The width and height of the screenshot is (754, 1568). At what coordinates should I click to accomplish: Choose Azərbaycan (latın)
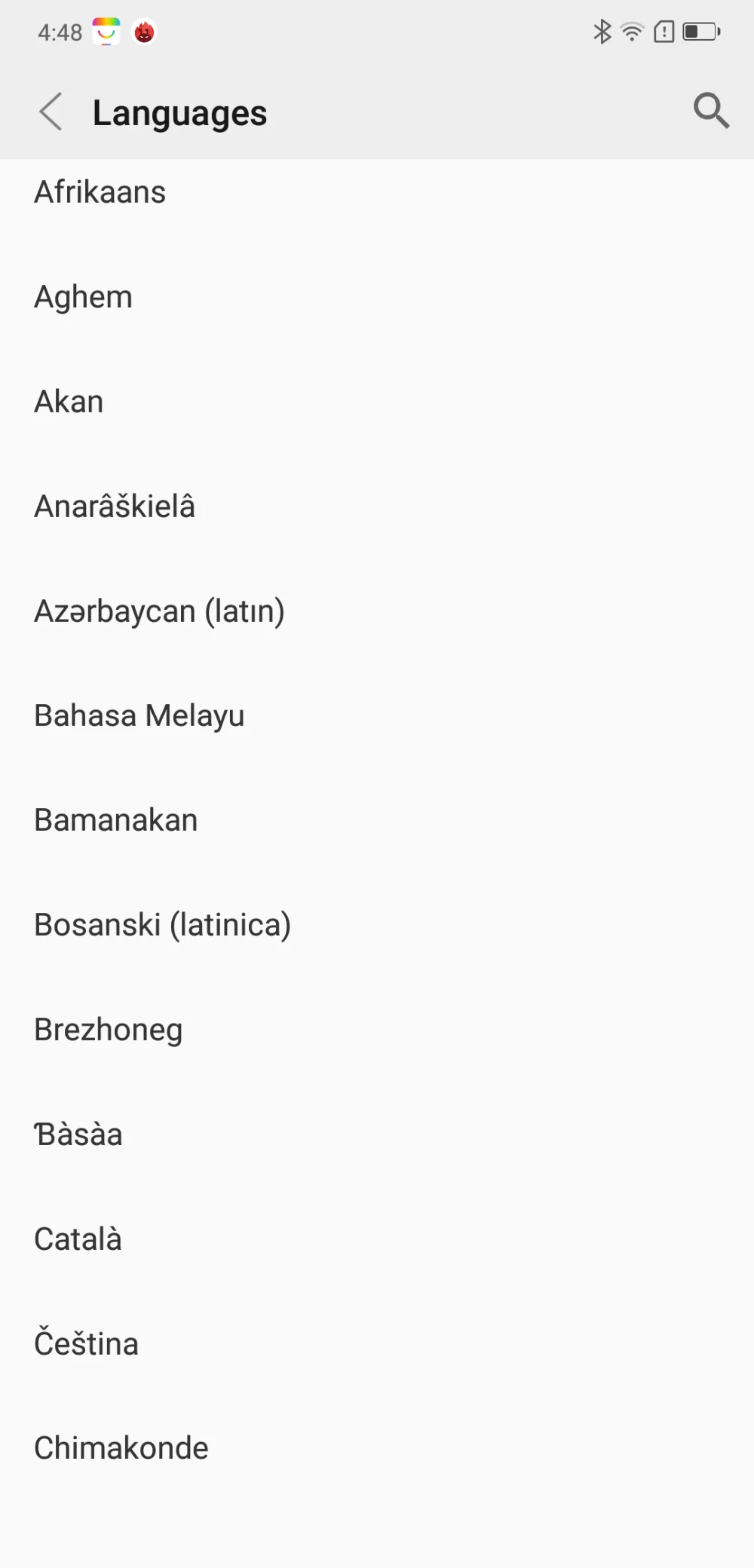[x=377, y=611]
